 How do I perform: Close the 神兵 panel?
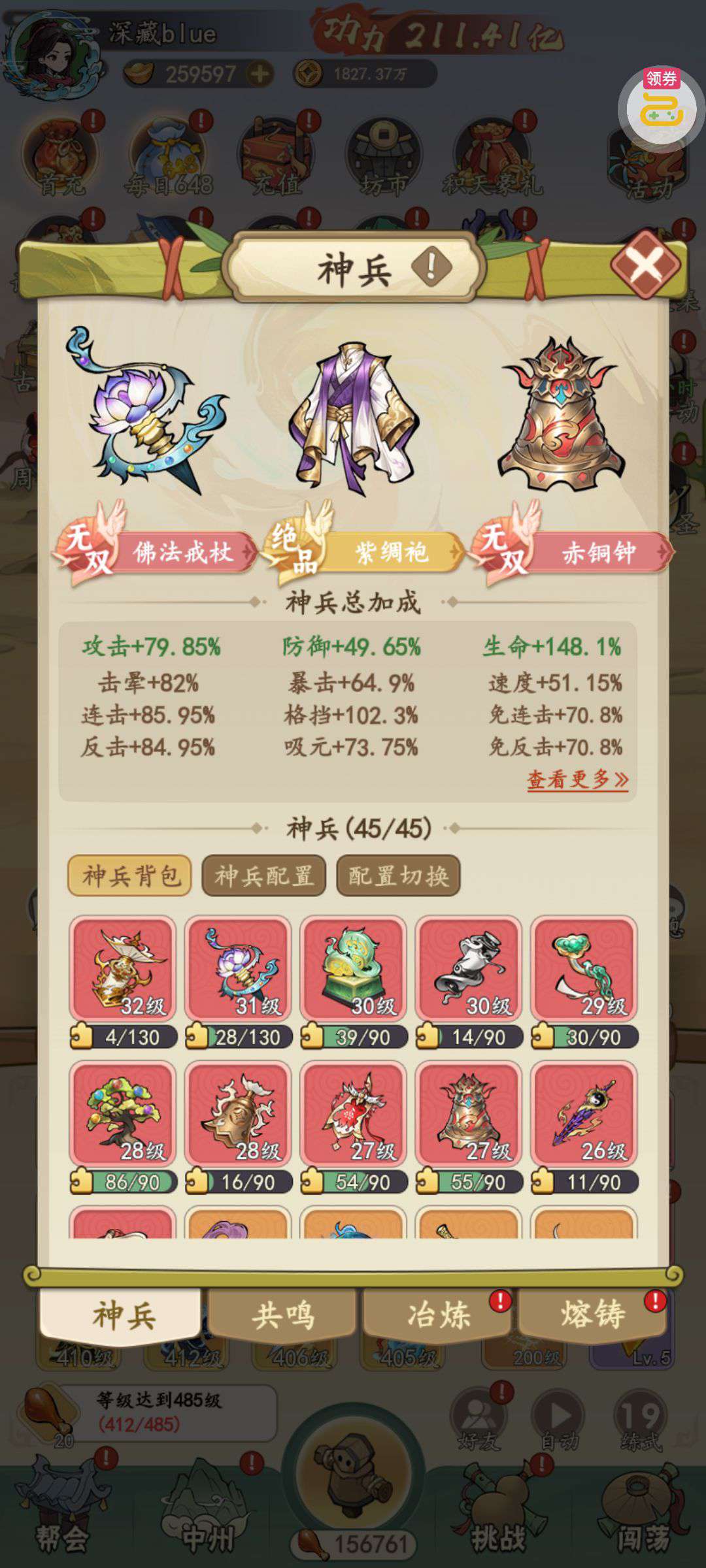[645, 265]
